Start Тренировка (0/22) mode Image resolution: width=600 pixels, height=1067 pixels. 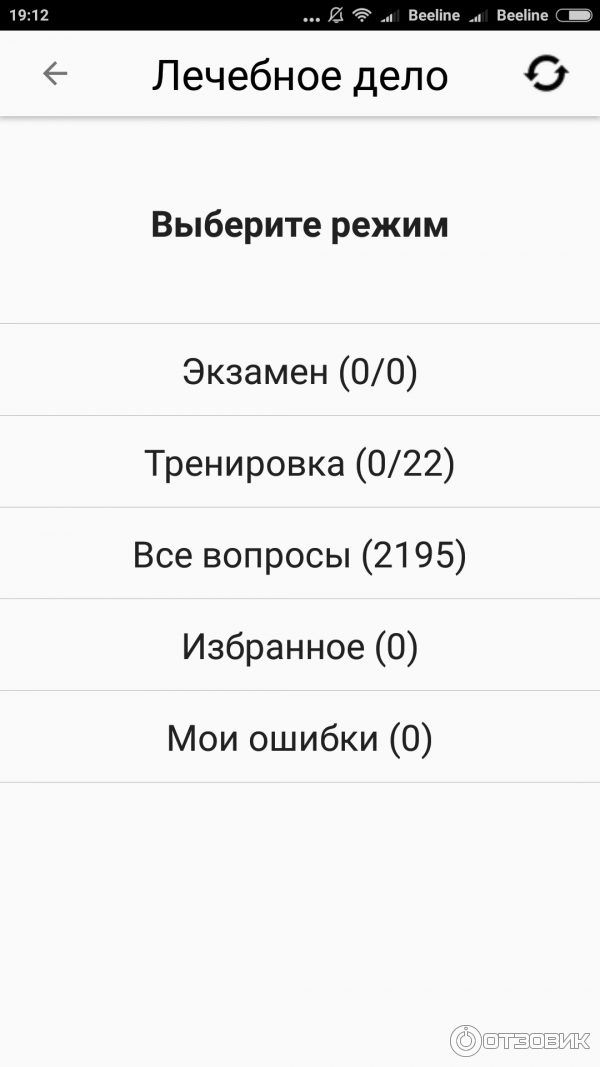tap(300, 464)
